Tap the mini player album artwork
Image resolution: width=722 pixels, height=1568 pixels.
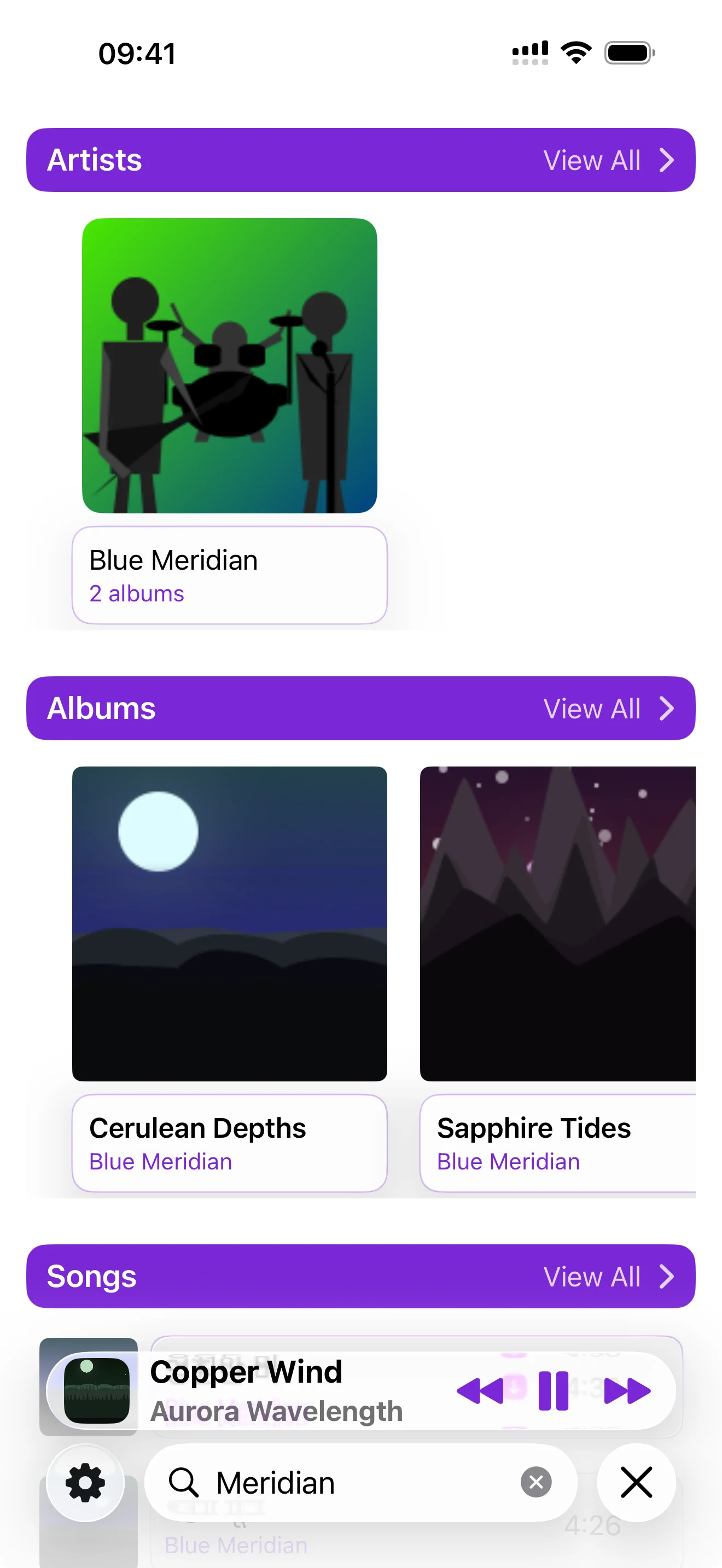(x=97, y=1390)
